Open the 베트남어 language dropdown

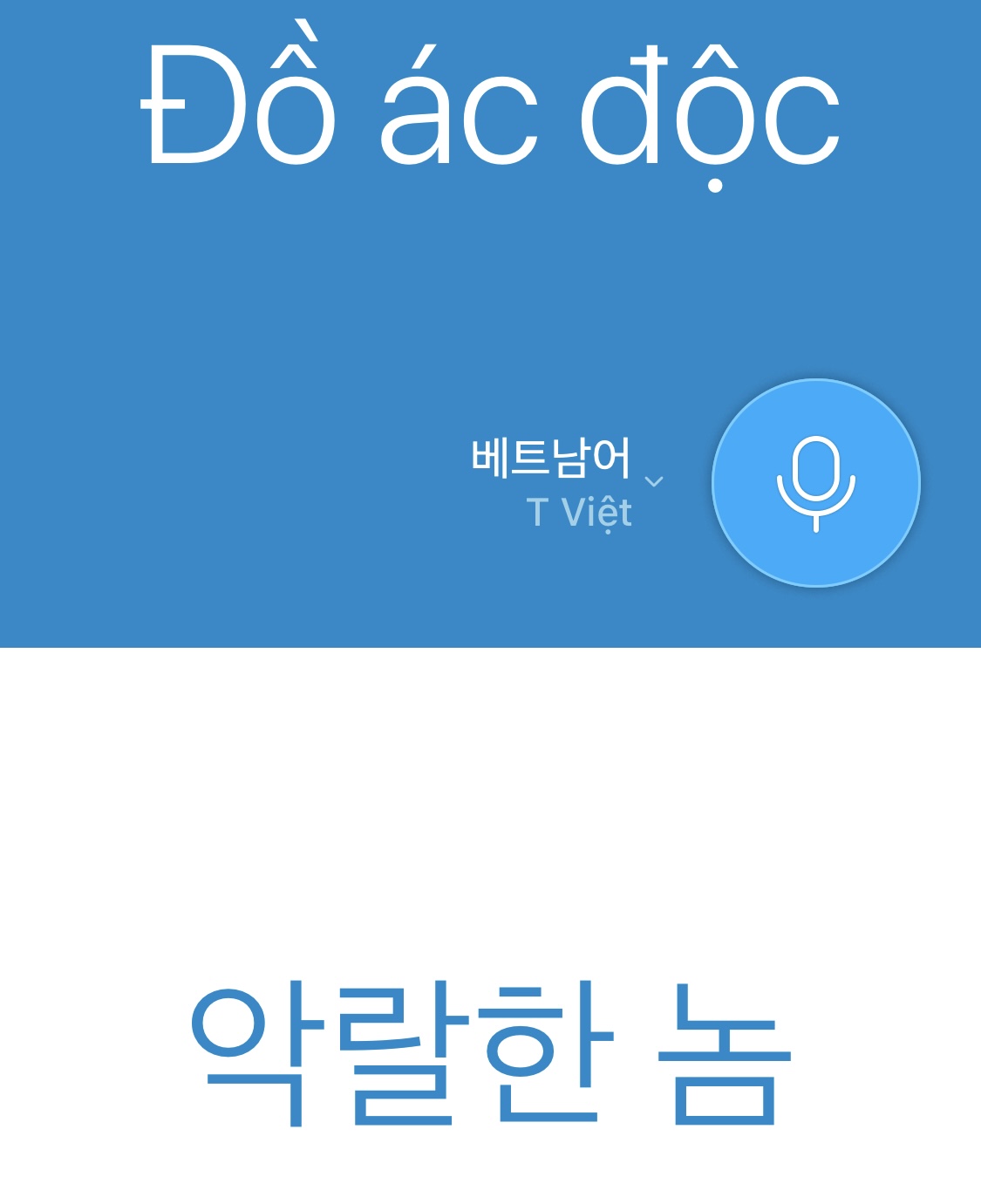pyautogui.click(x=567, y=481)
